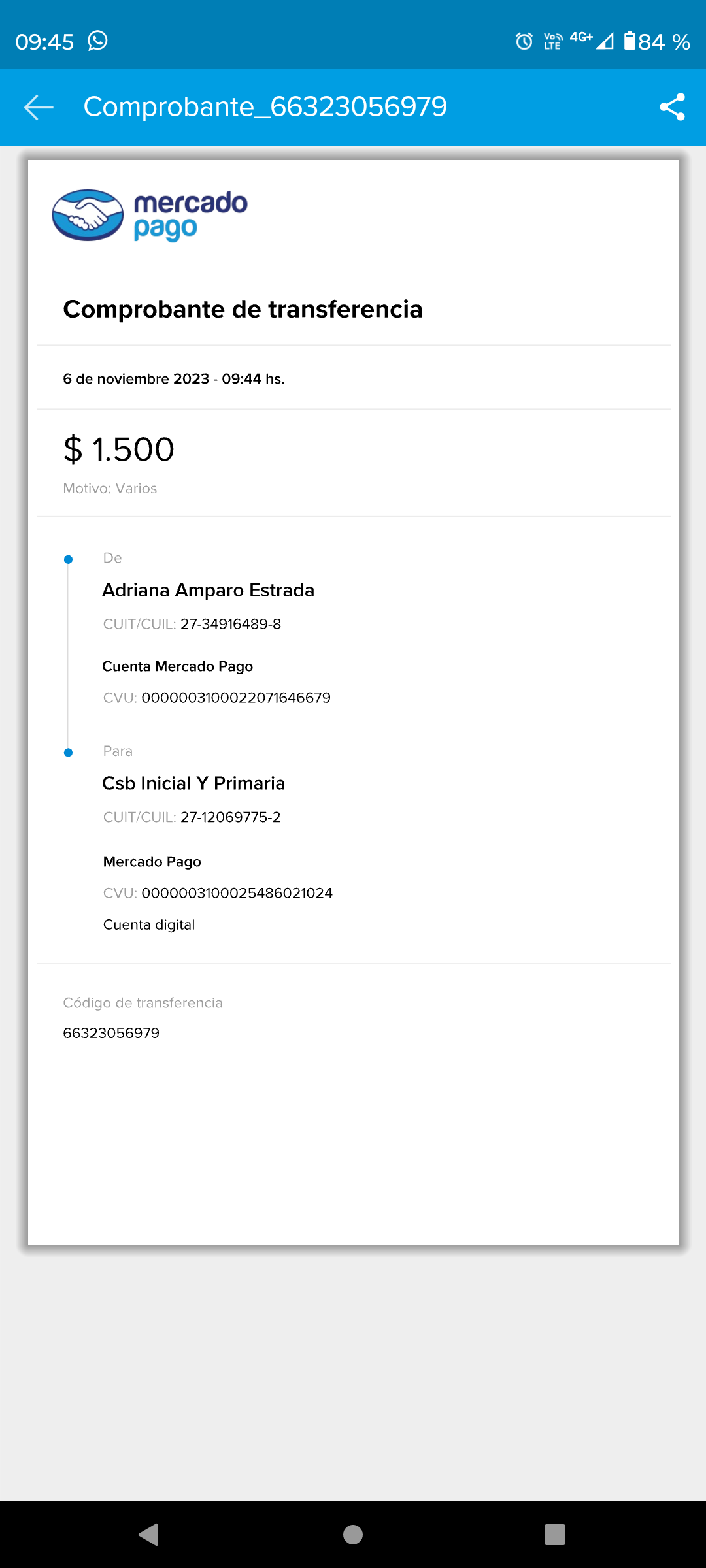Go to the home screen
706x1568 pixels.
pyautogui.click(x=353, y=1534)
